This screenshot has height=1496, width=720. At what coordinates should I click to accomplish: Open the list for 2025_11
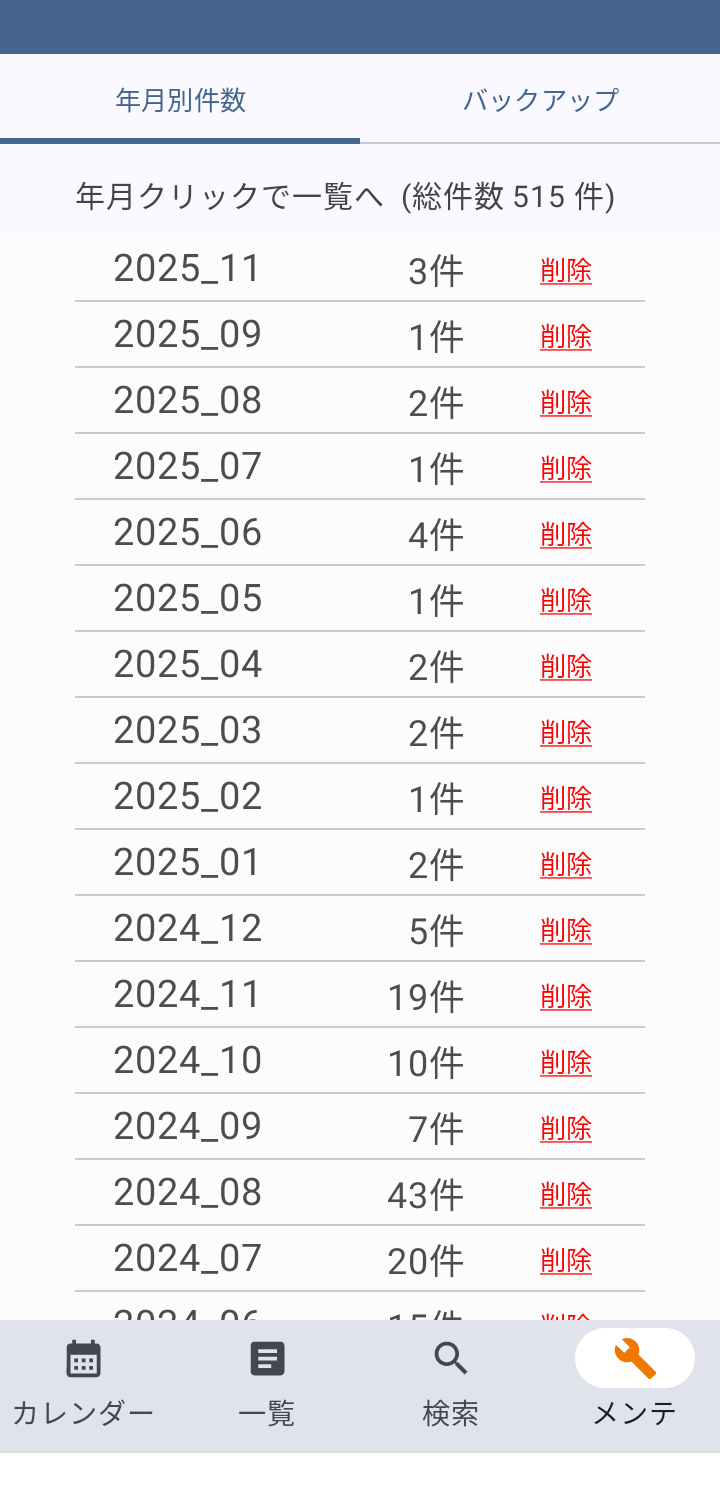(187, 269)
